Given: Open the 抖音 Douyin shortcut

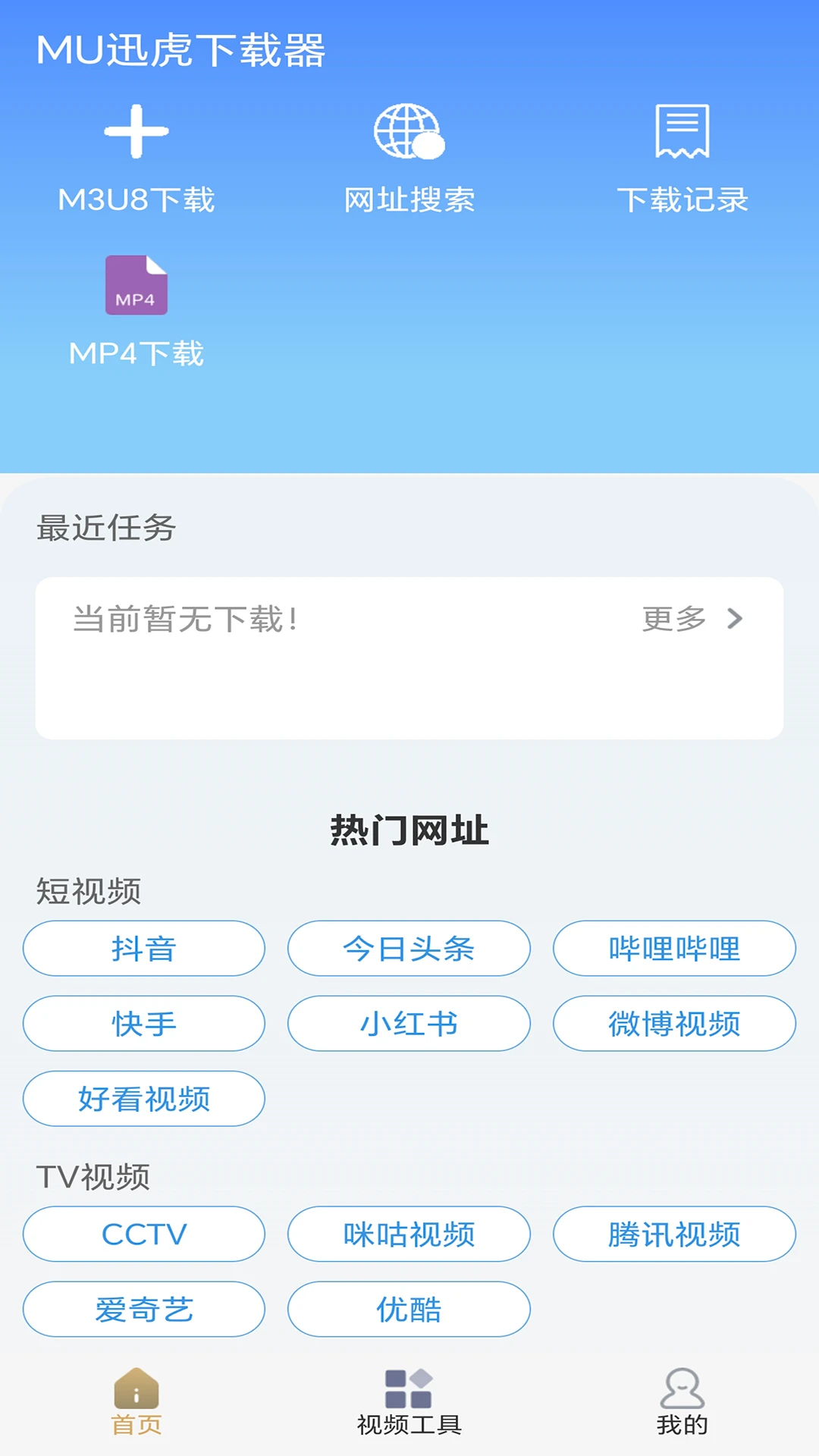Looking at the screenshot, I should point(144,949).
